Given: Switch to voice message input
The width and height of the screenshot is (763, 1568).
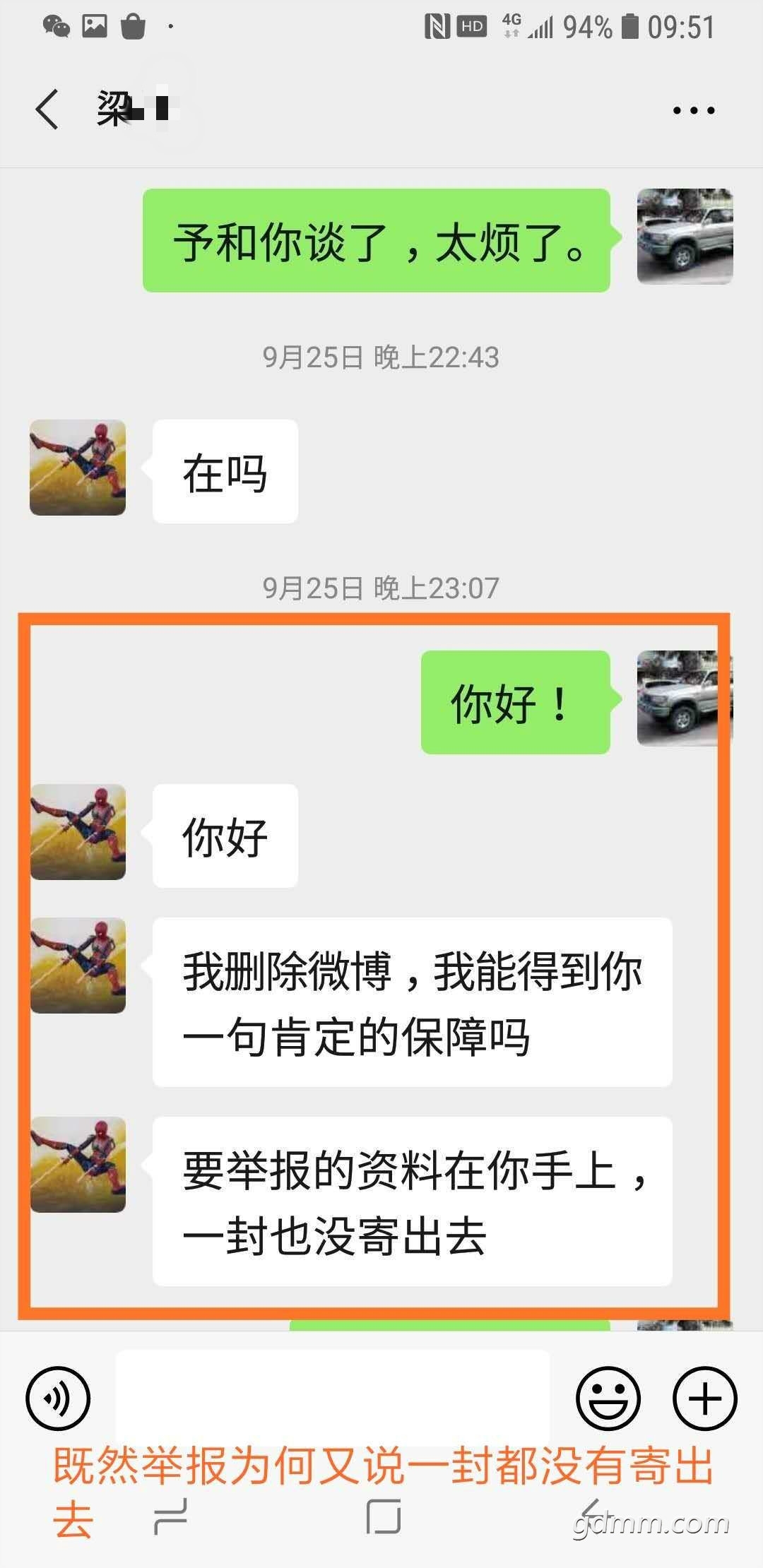Looking at the screenshot, I should tap(58, 1398).
